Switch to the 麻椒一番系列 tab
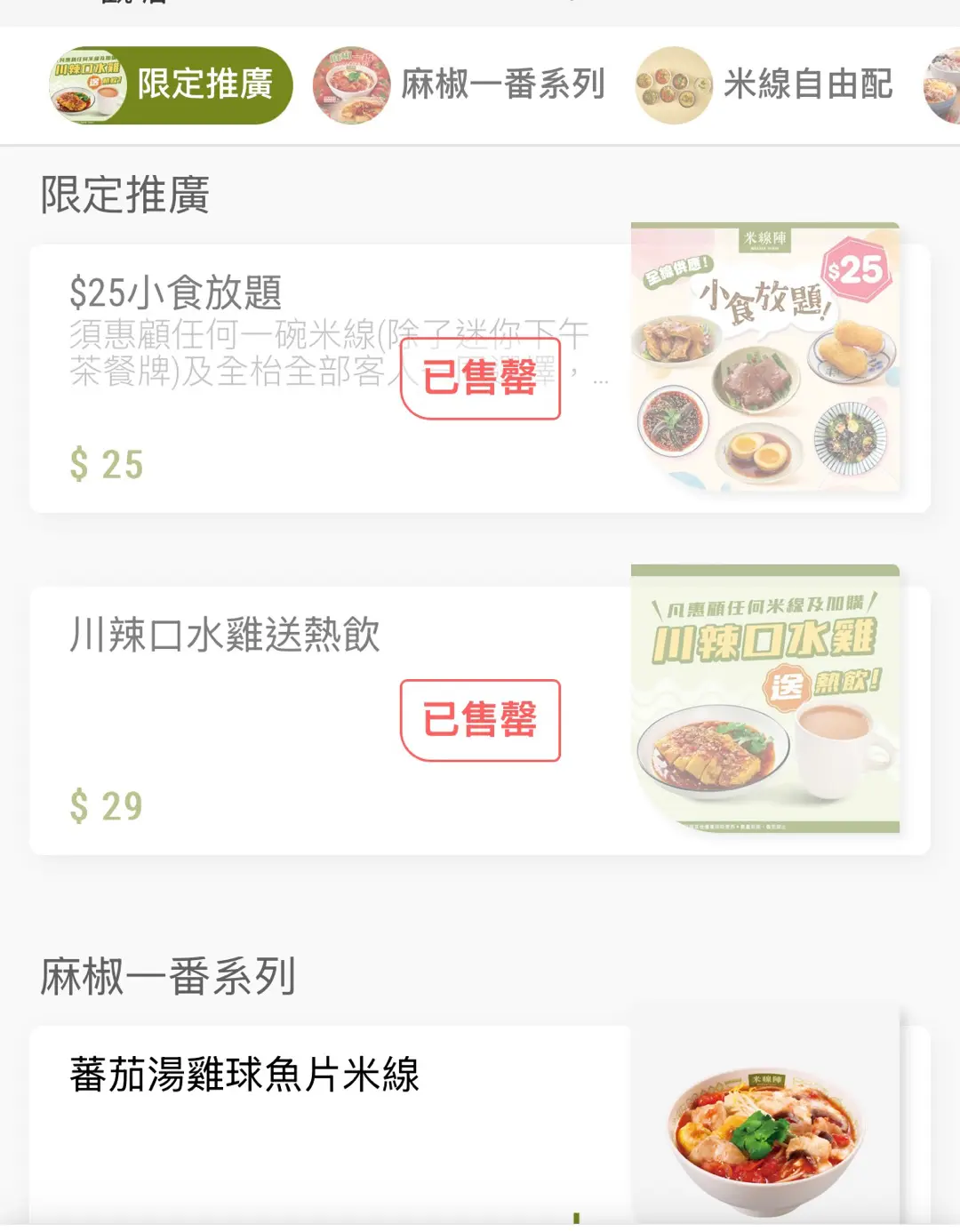The height and width of the screenshot is (1232, 960). [460, 85]
